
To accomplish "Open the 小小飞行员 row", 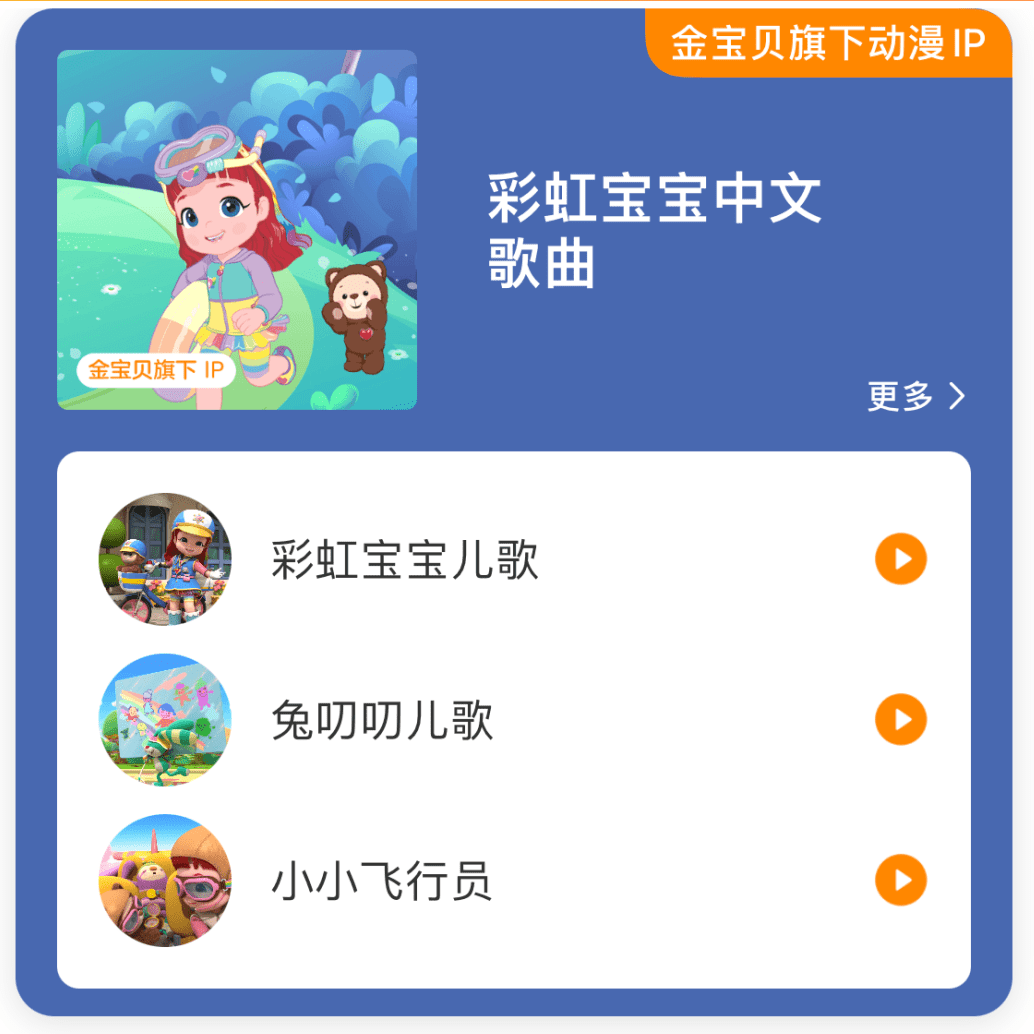I will point(383,882).
